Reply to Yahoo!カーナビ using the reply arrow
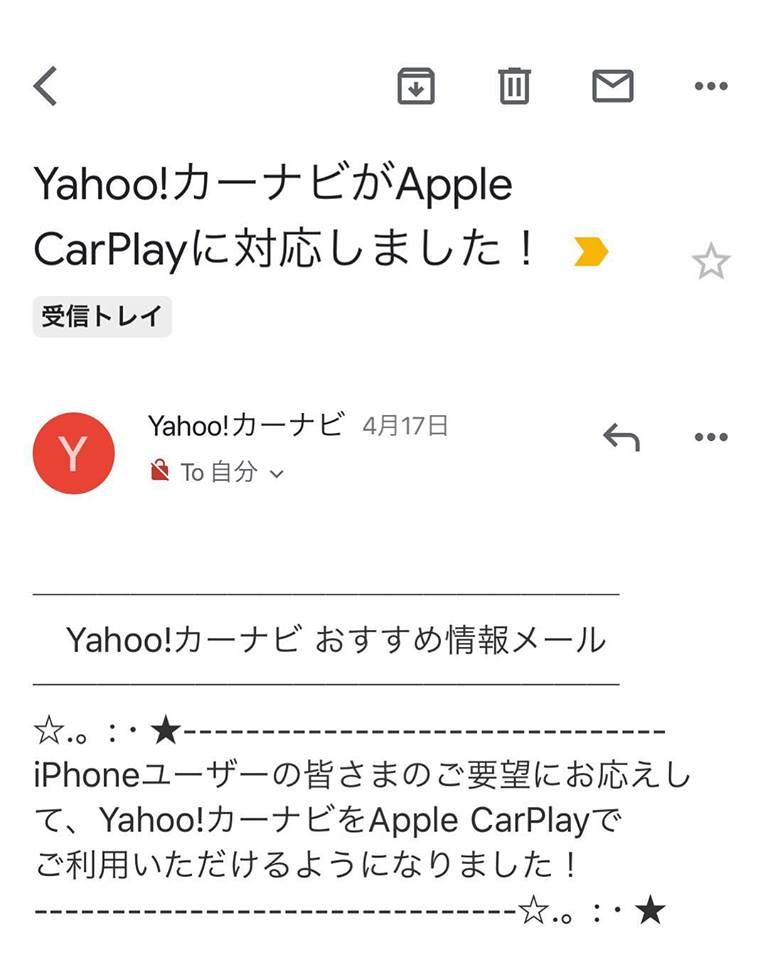Image resolution: width=768 pixels, height=960 pixels. click(x=621, y=436)
